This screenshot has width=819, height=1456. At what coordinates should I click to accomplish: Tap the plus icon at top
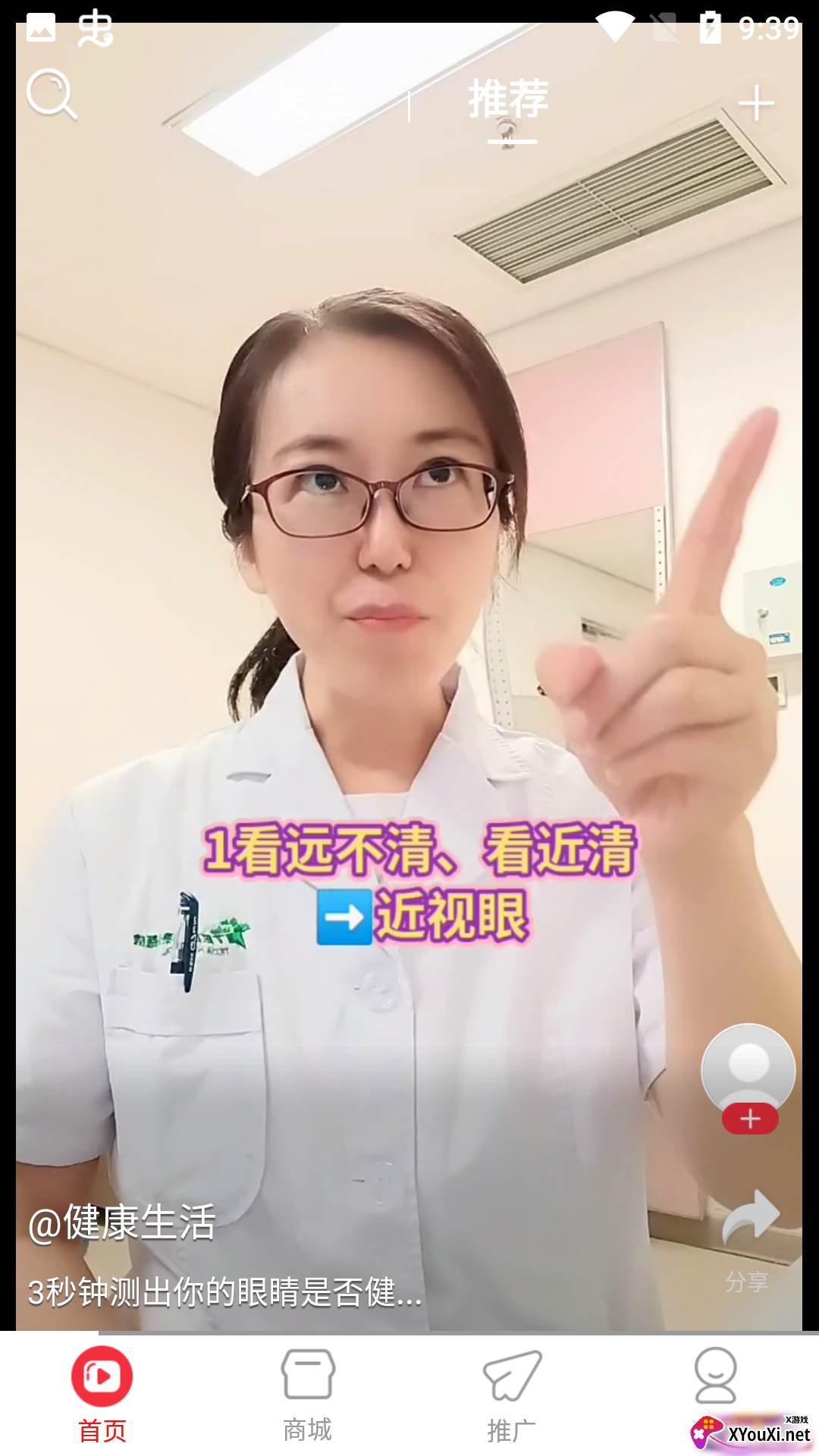coord(756,103)
